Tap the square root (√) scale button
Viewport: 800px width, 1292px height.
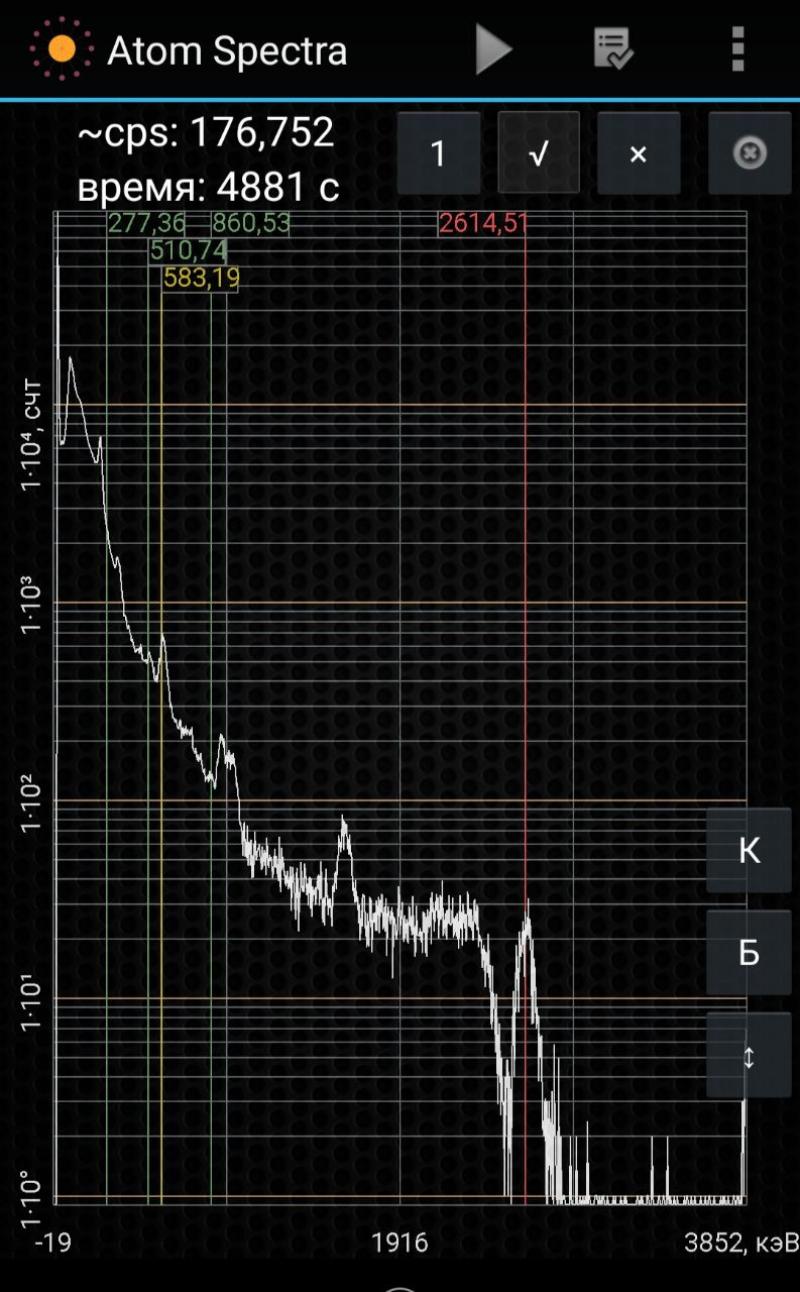click(x=539, y=153)
